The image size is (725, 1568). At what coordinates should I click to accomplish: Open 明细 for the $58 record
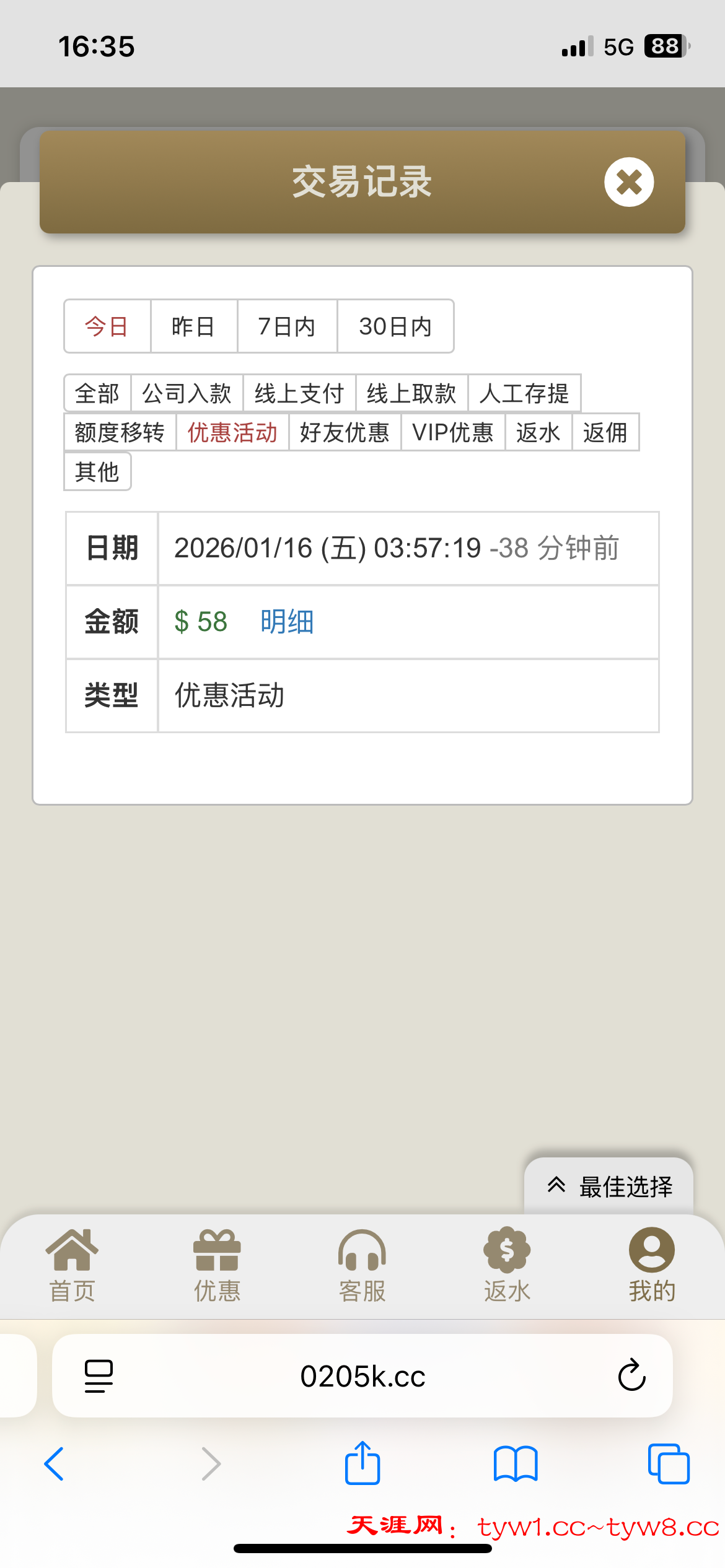[x=287, y=622]
